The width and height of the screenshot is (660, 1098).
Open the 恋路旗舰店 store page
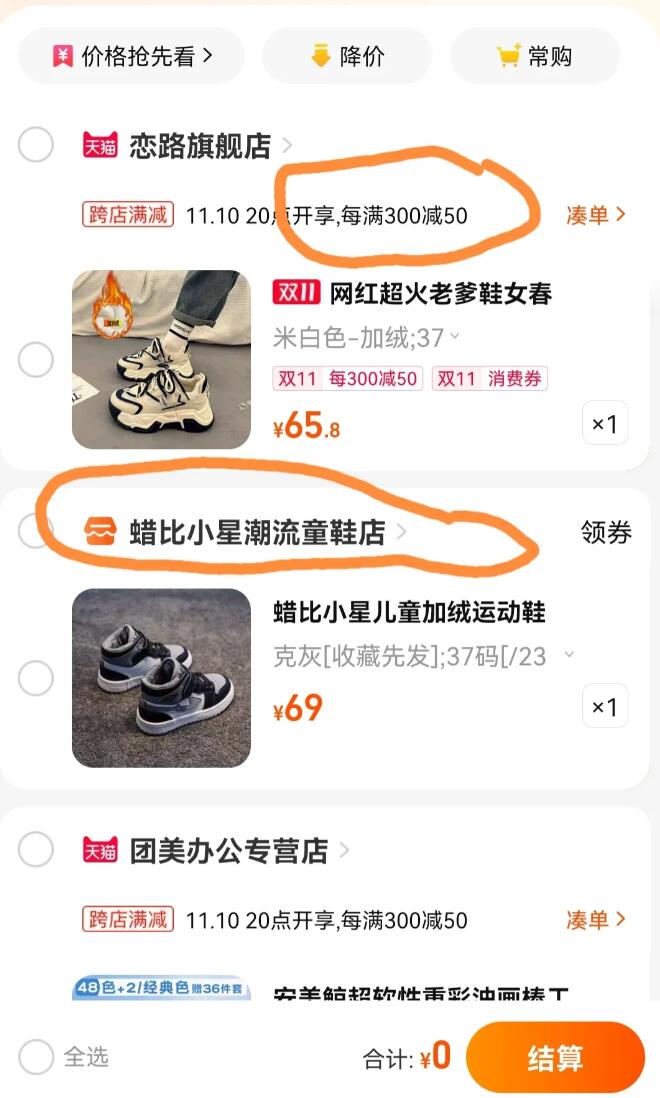(x=200, y=147)
